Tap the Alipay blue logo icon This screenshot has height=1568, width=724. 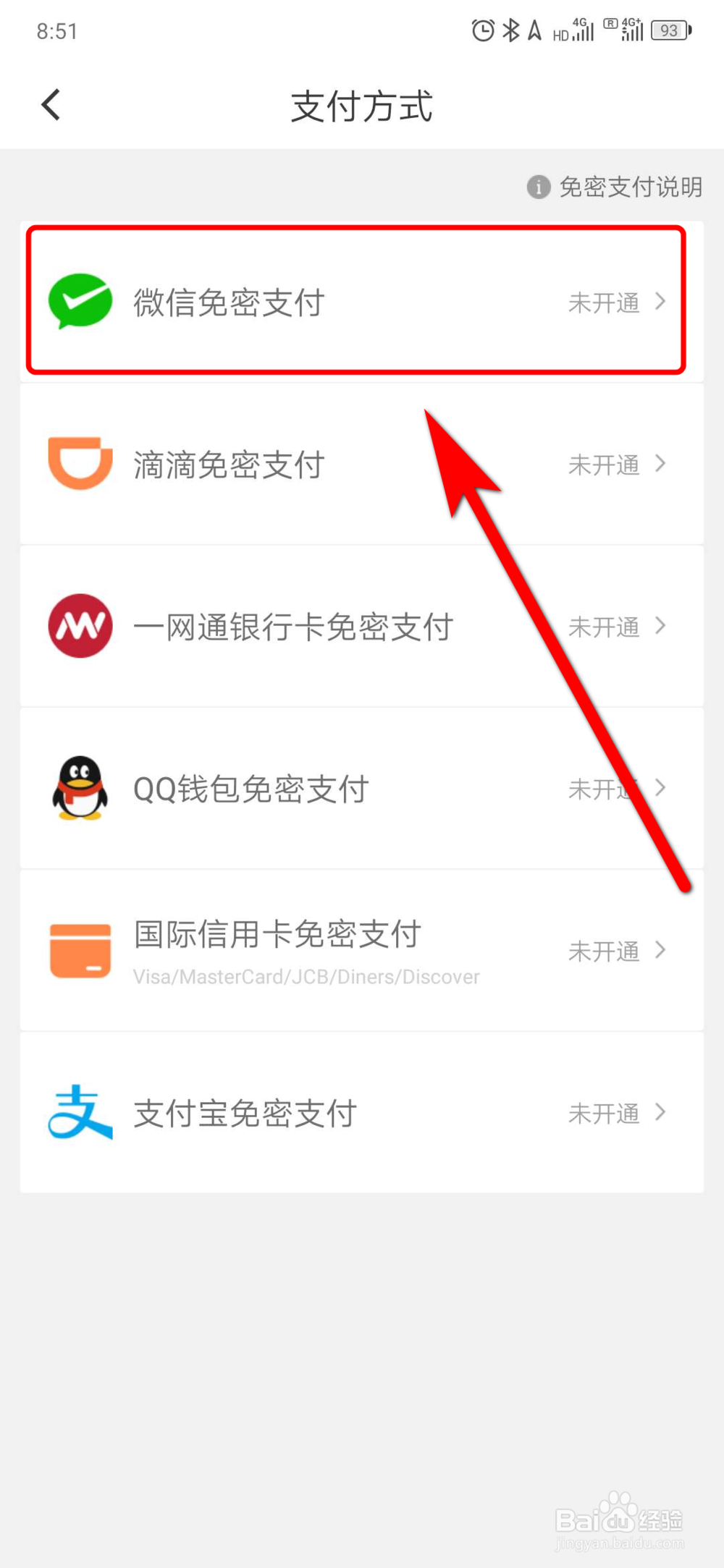pyautogui.click(x=80, y=1114)
